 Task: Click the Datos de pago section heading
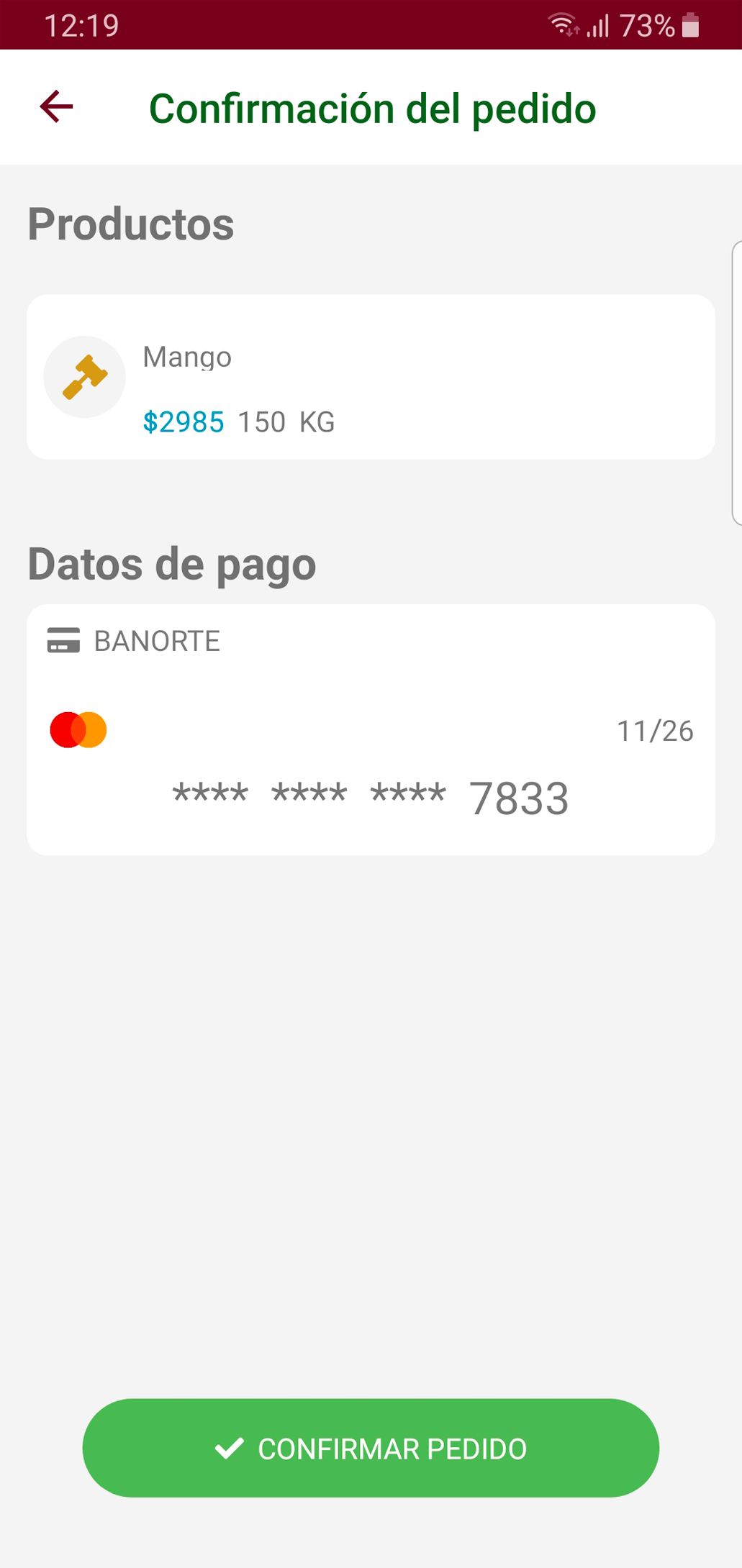click(171, 564)
